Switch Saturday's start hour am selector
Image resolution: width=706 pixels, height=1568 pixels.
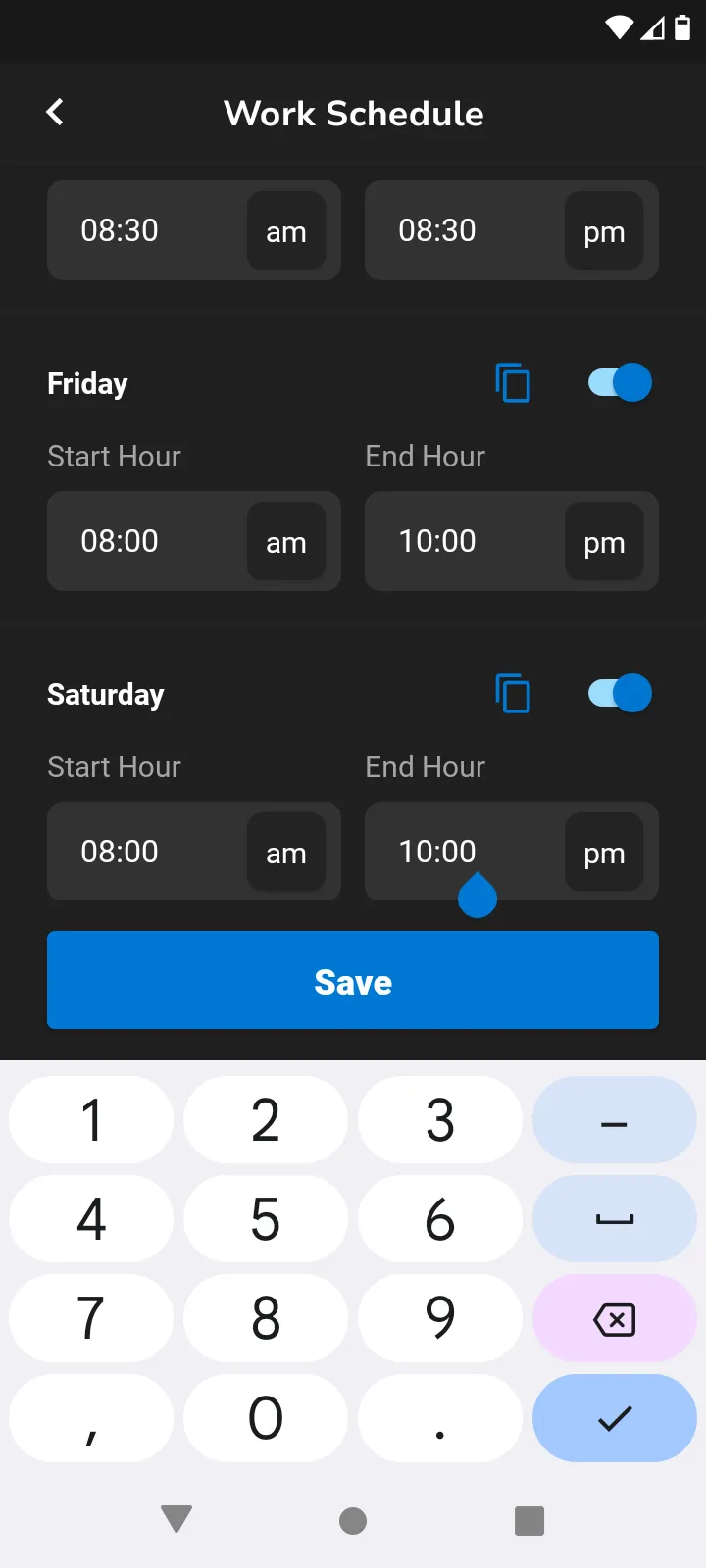click(286, 853)
